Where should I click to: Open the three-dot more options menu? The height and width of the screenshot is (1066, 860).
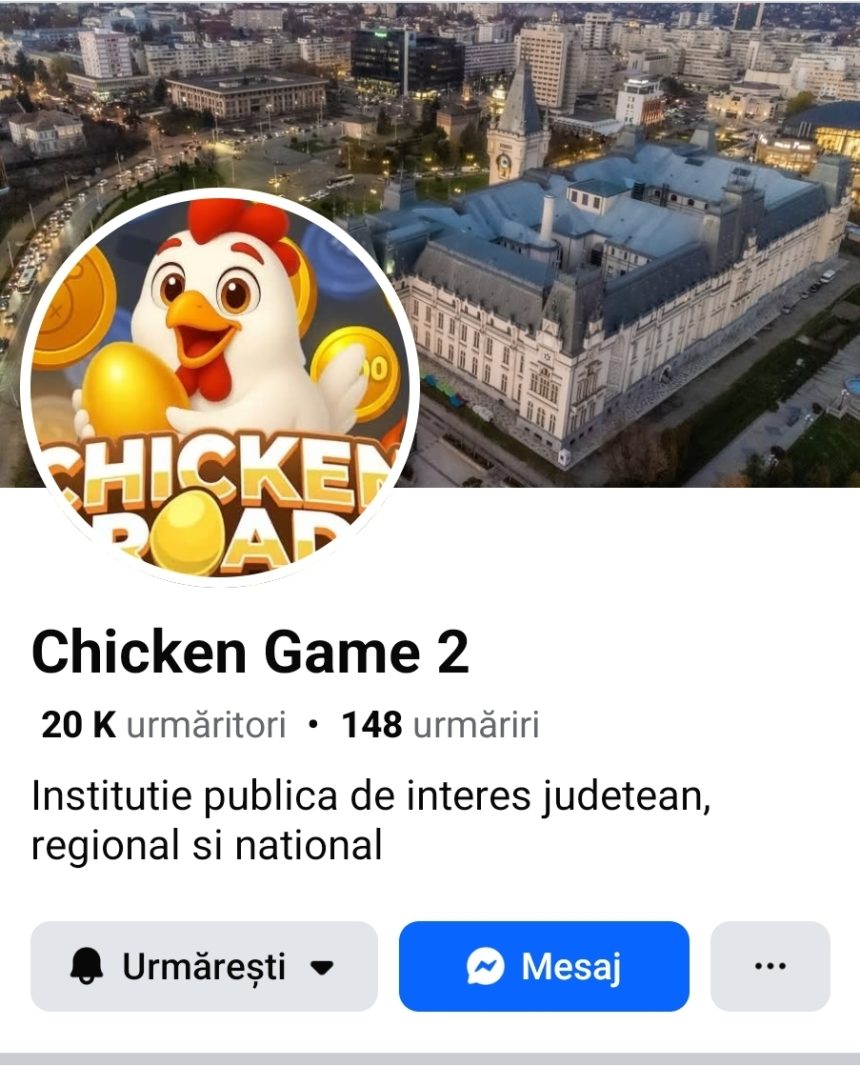point(770,966)
